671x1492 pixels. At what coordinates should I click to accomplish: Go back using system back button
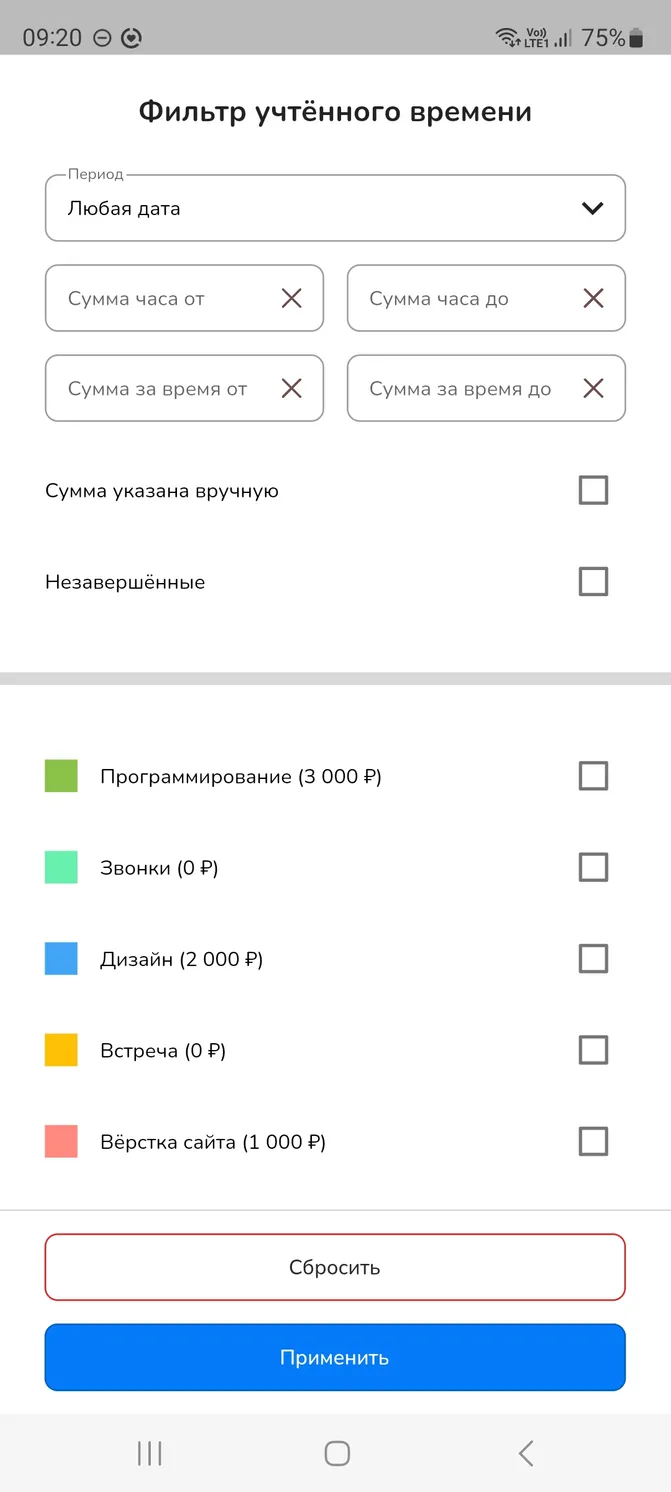pyautogui.click(x=526, y=1453)
